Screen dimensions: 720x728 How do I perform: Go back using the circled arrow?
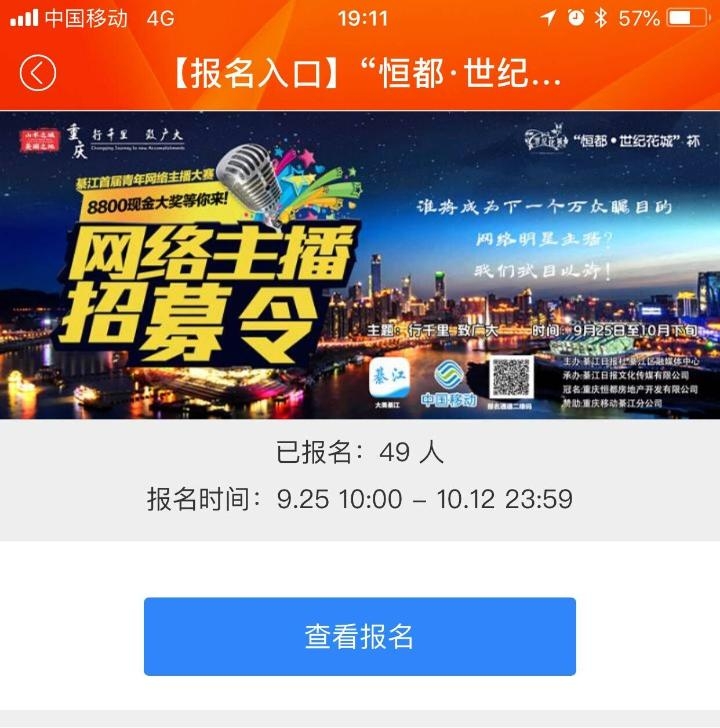point(38,73)
